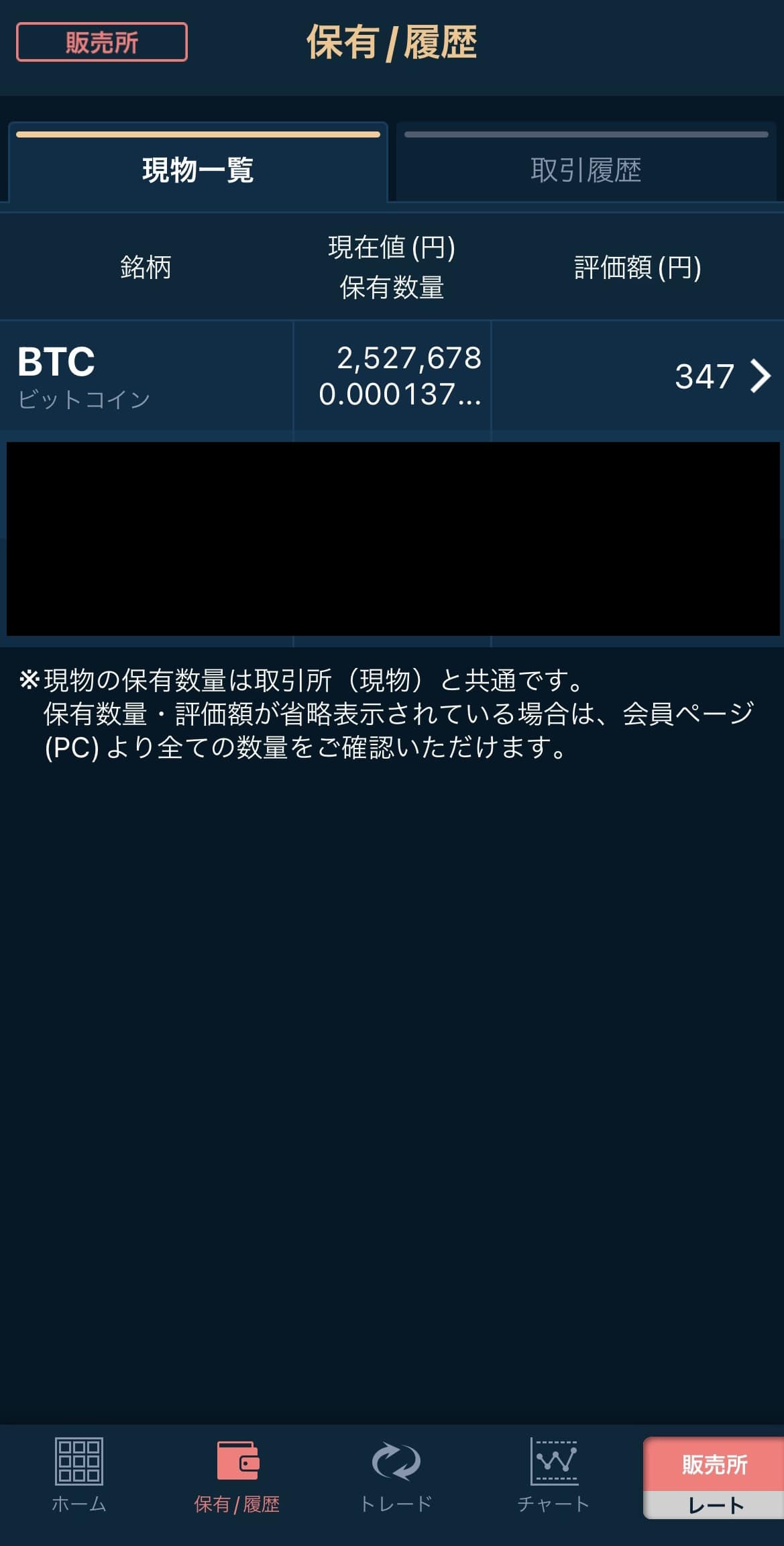784x1546 pixels.
Task: Tap the 販売所 button in the header
Action: (x=102, y=42)
